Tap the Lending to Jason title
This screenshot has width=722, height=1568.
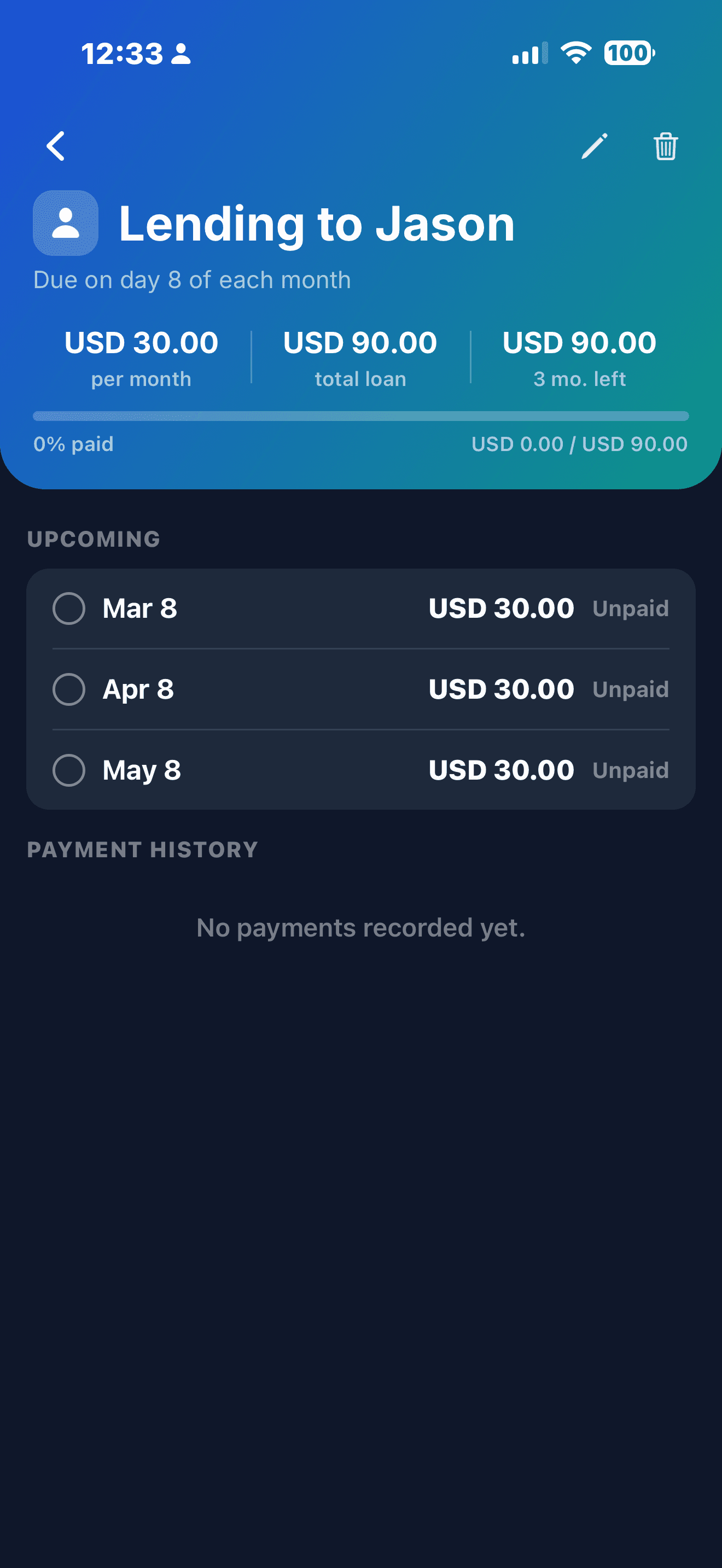pyautogui.click(x=317, y=224)
